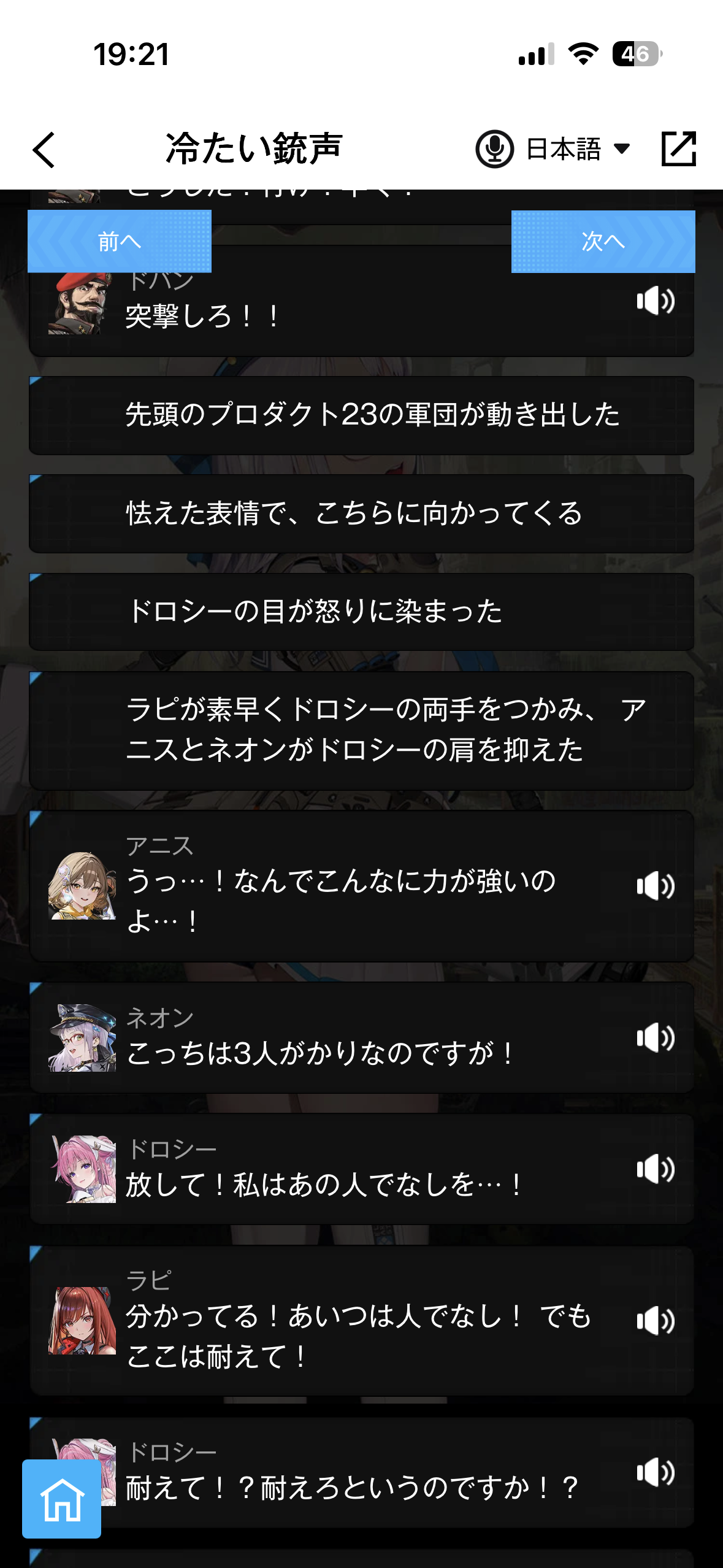Play アニス's なんでこんなに力が強いのよ line

click(x=655, y=886)
